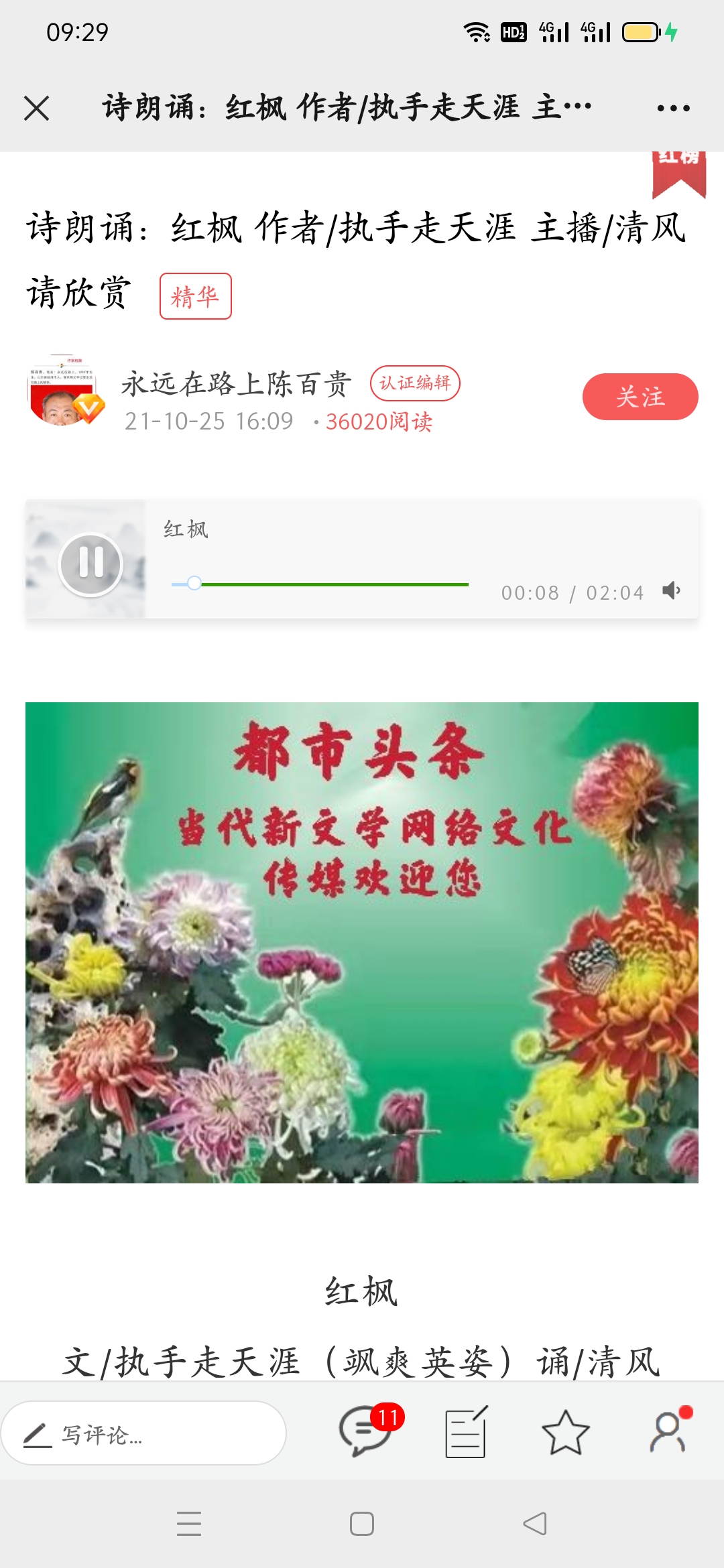Open the profile icon with red dot
Viewport: 724px width, 1568px height.
668,1433
